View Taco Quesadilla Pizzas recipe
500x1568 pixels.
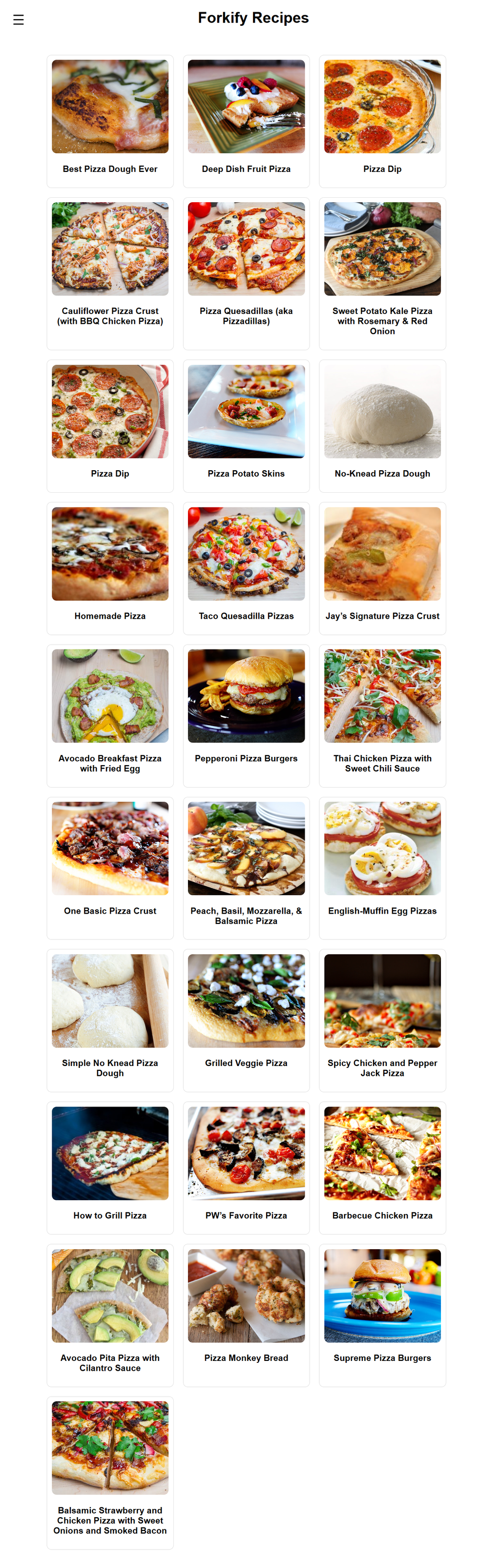[246, 568]
